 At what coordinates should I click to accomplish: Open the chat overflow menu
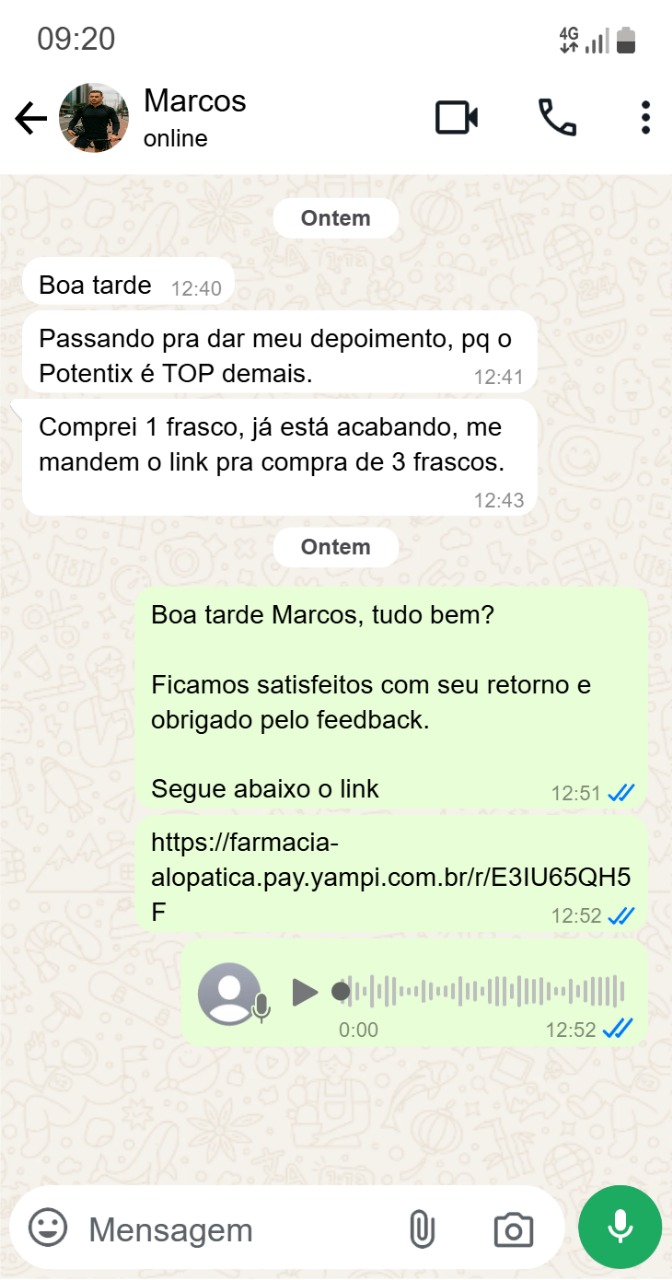pyautogui.click(x=645, y=118)
